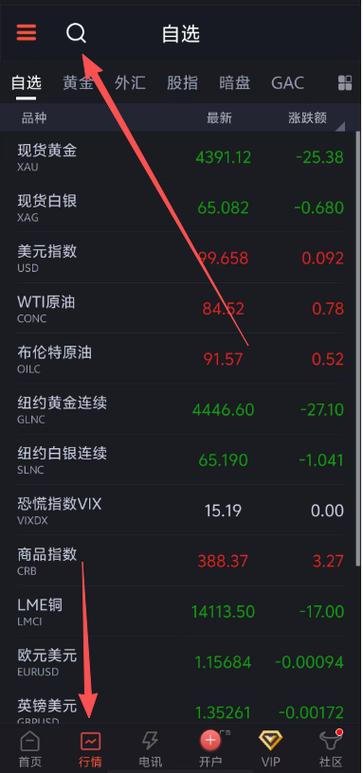
Task: Switch to the 社区 tab
Action: click(331, 749)
